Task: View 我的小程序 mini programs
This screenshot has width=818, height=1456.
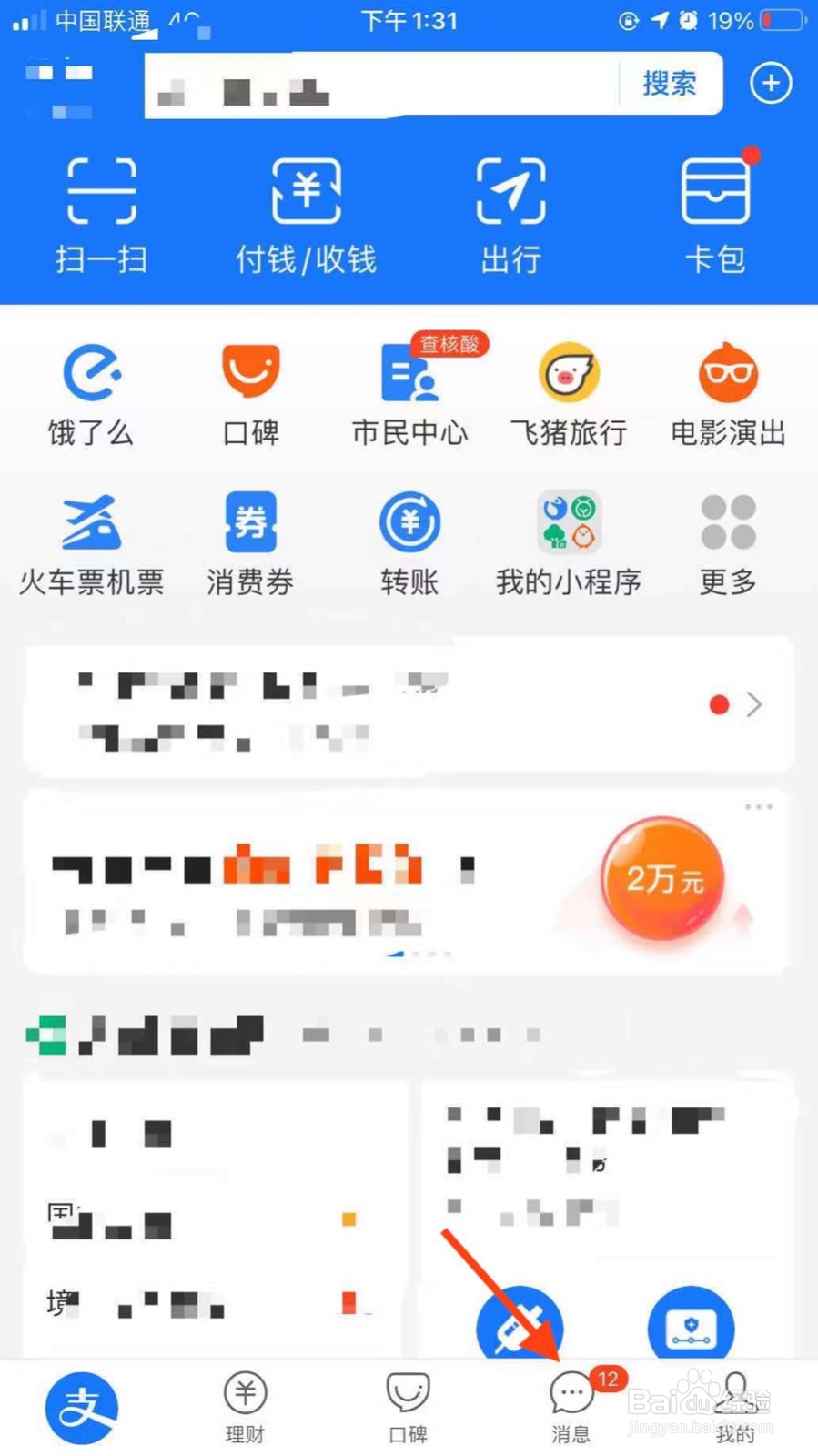Action: click(x=568, y=541)
